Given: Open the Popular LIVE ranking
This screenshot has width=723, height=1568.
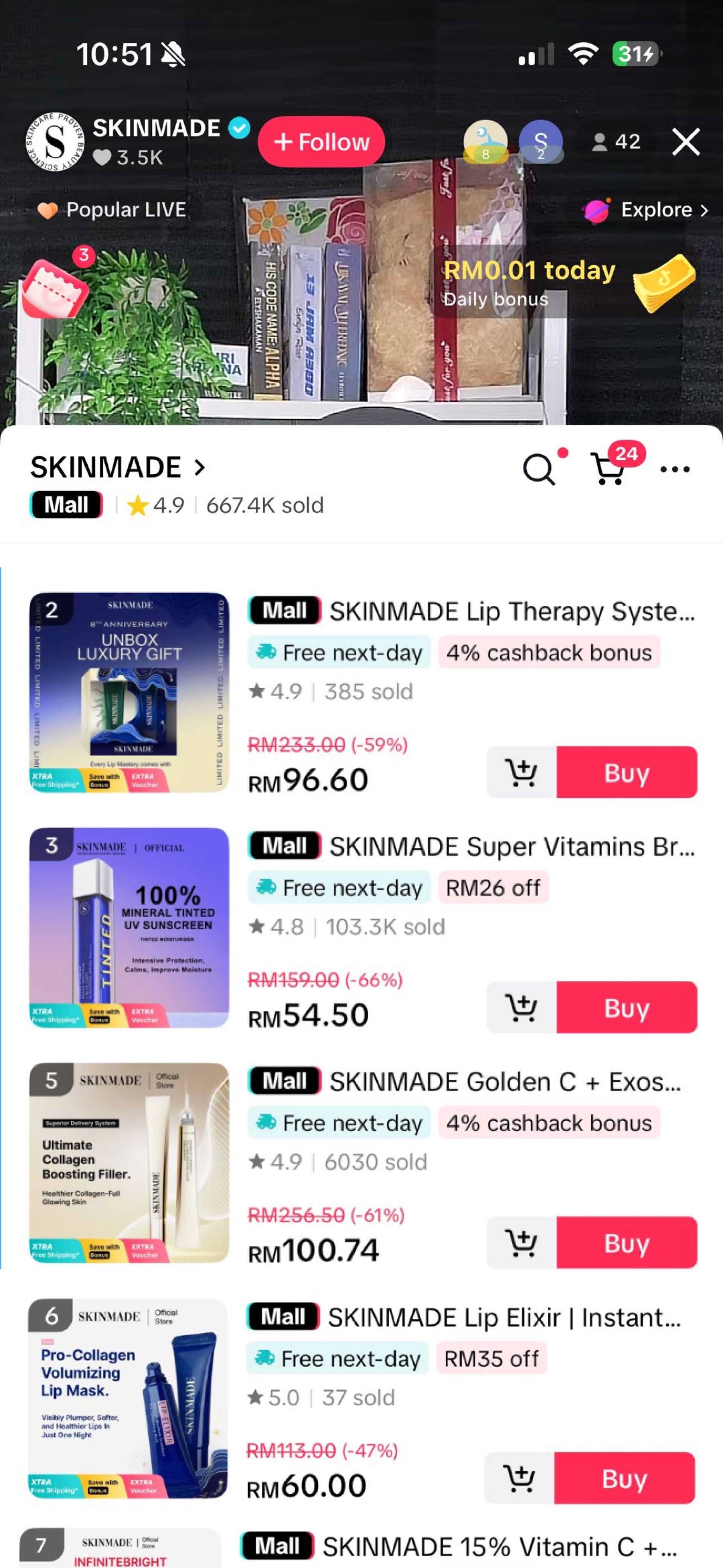Looking at the screenshot, I should 113,210.
